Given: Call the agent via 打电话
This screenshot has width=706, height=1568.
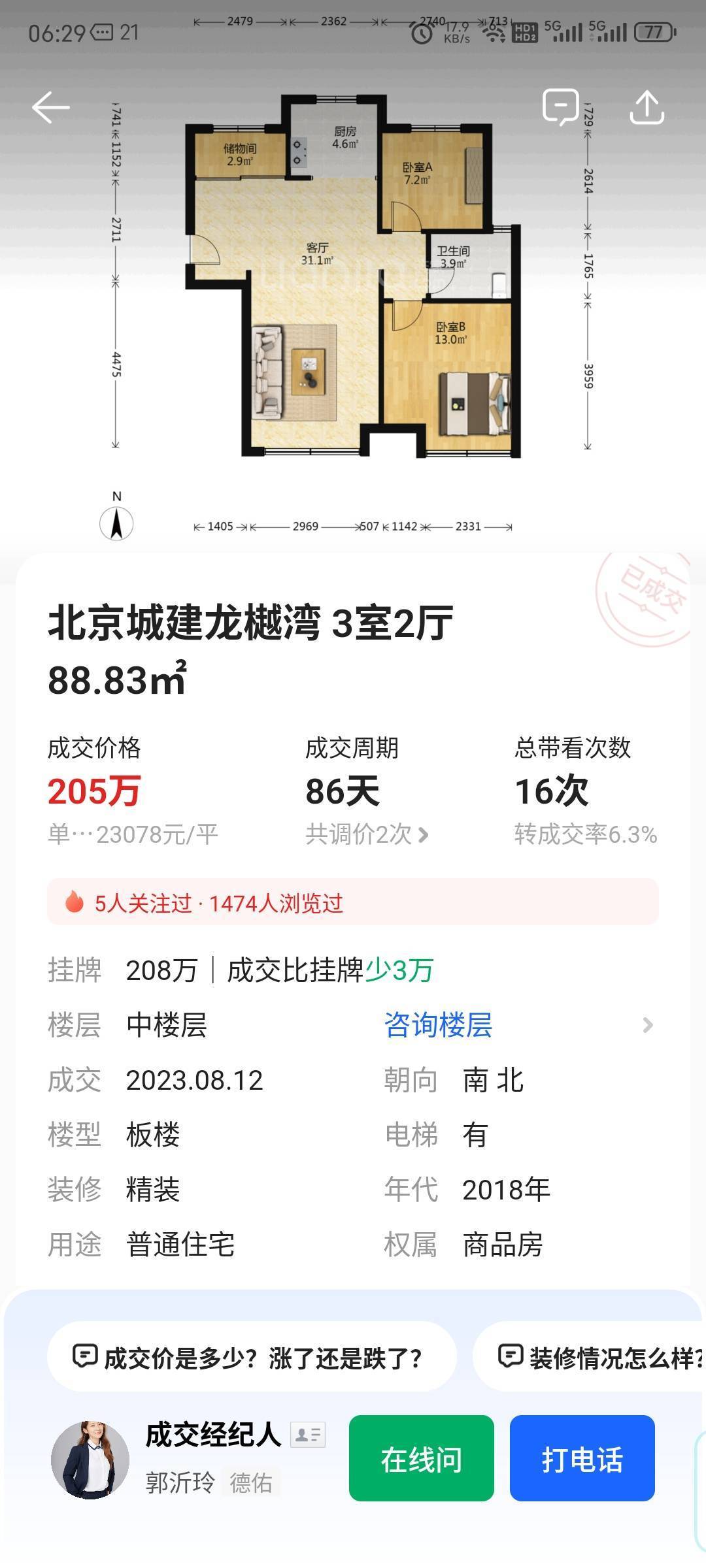Looking at the screenshot, I should coord(582,1459).
